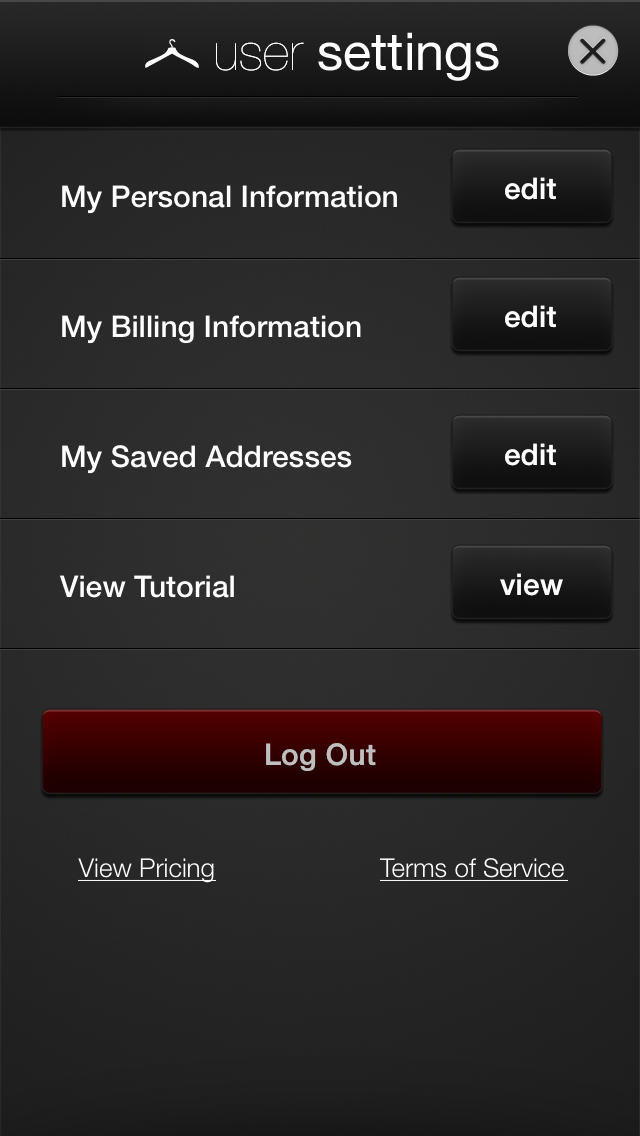This screenshot has width=640, height=1136.
Task: View the tutorial
Action: point(532,583)
